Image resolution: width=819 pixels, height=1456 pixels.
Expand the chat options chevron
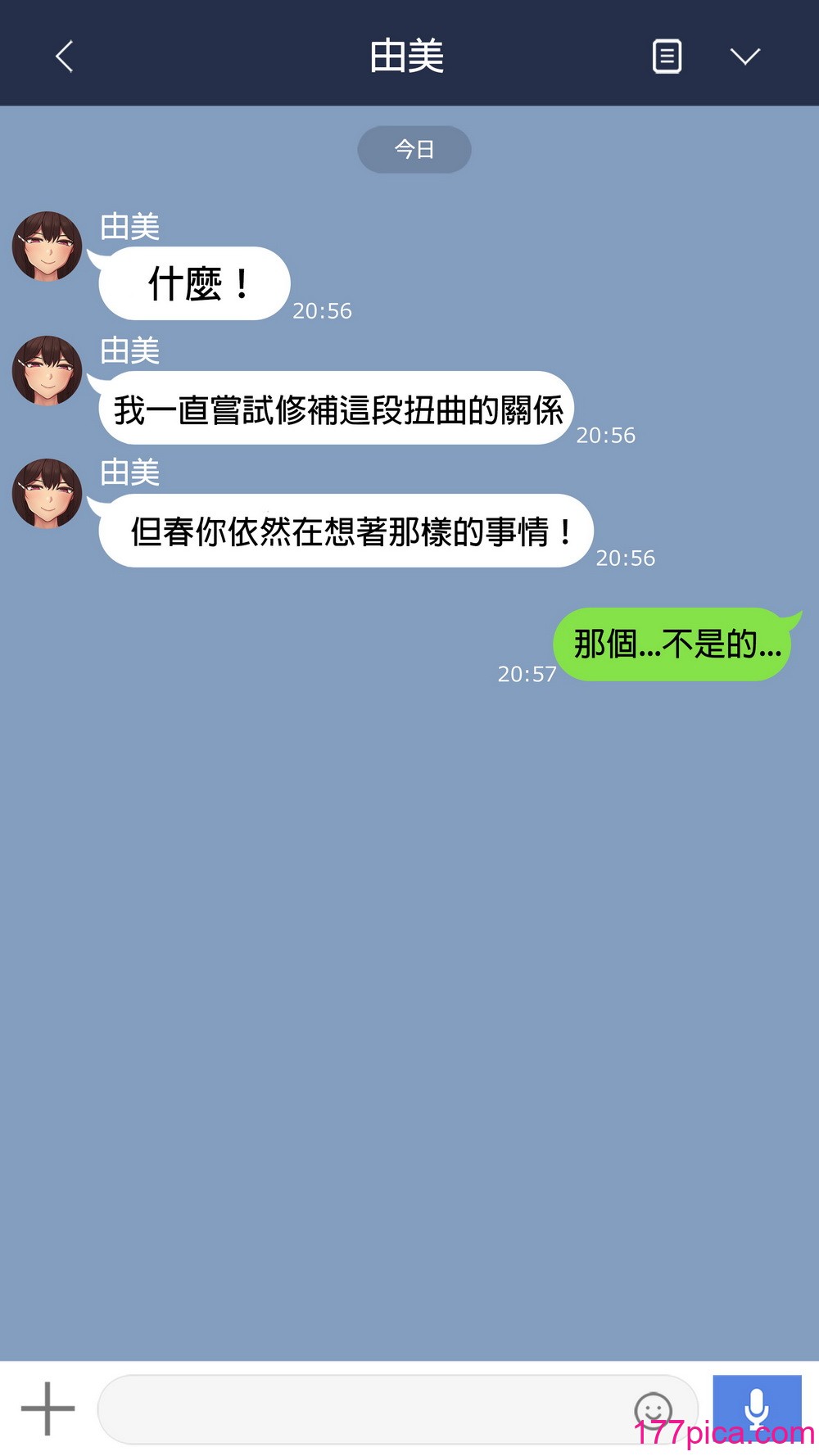pyautogui.click(x=744, y=57)
